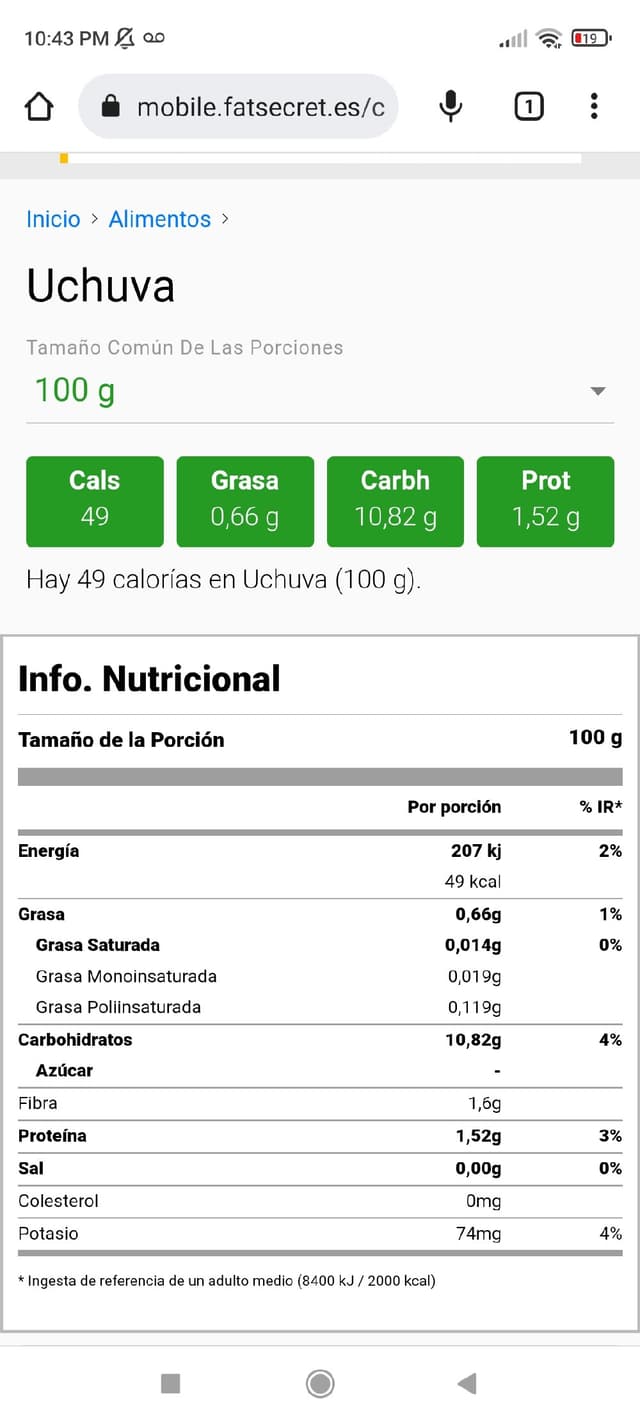640x1422 pixels.
Task: Tap the system back button
Action: click(467, 1383)
